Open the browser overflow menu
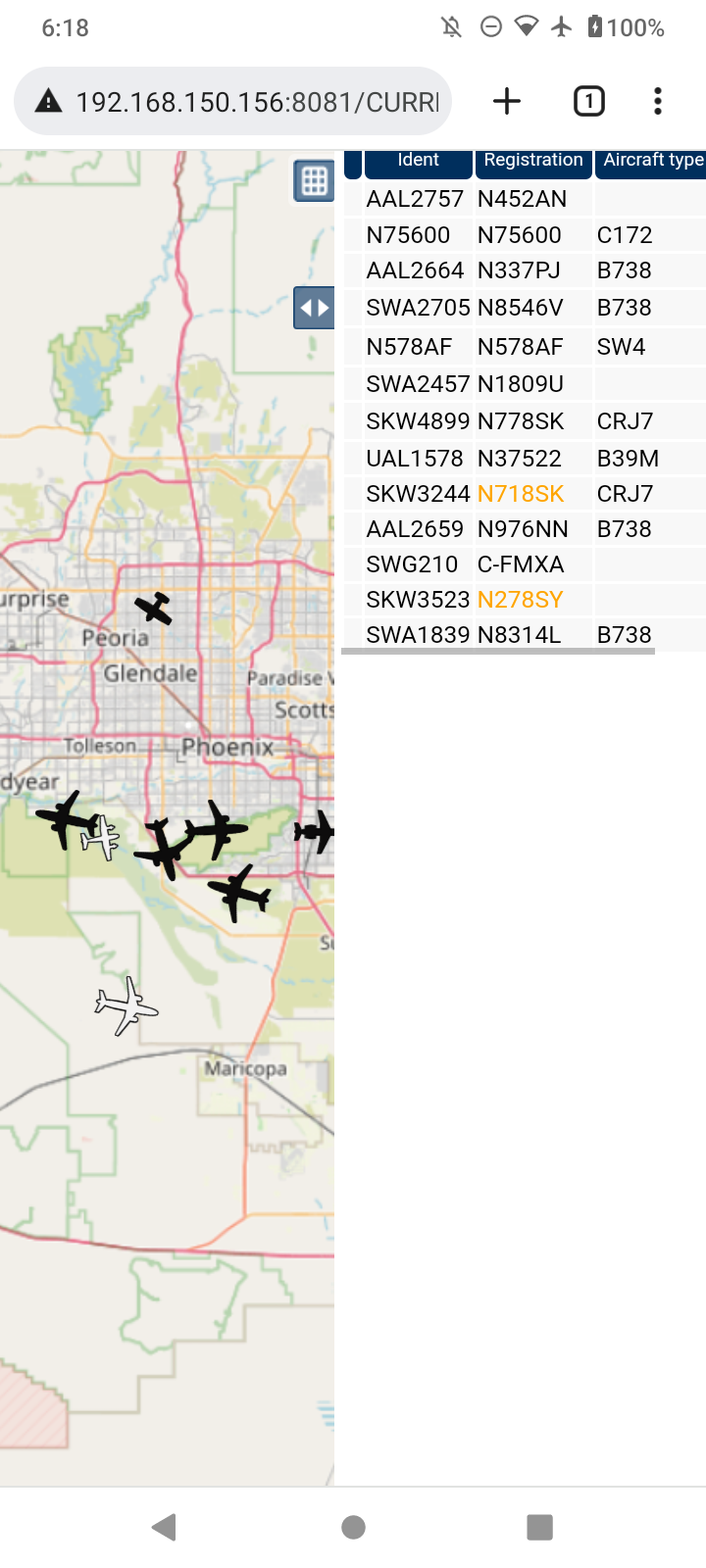 click(x=658, y=101)
